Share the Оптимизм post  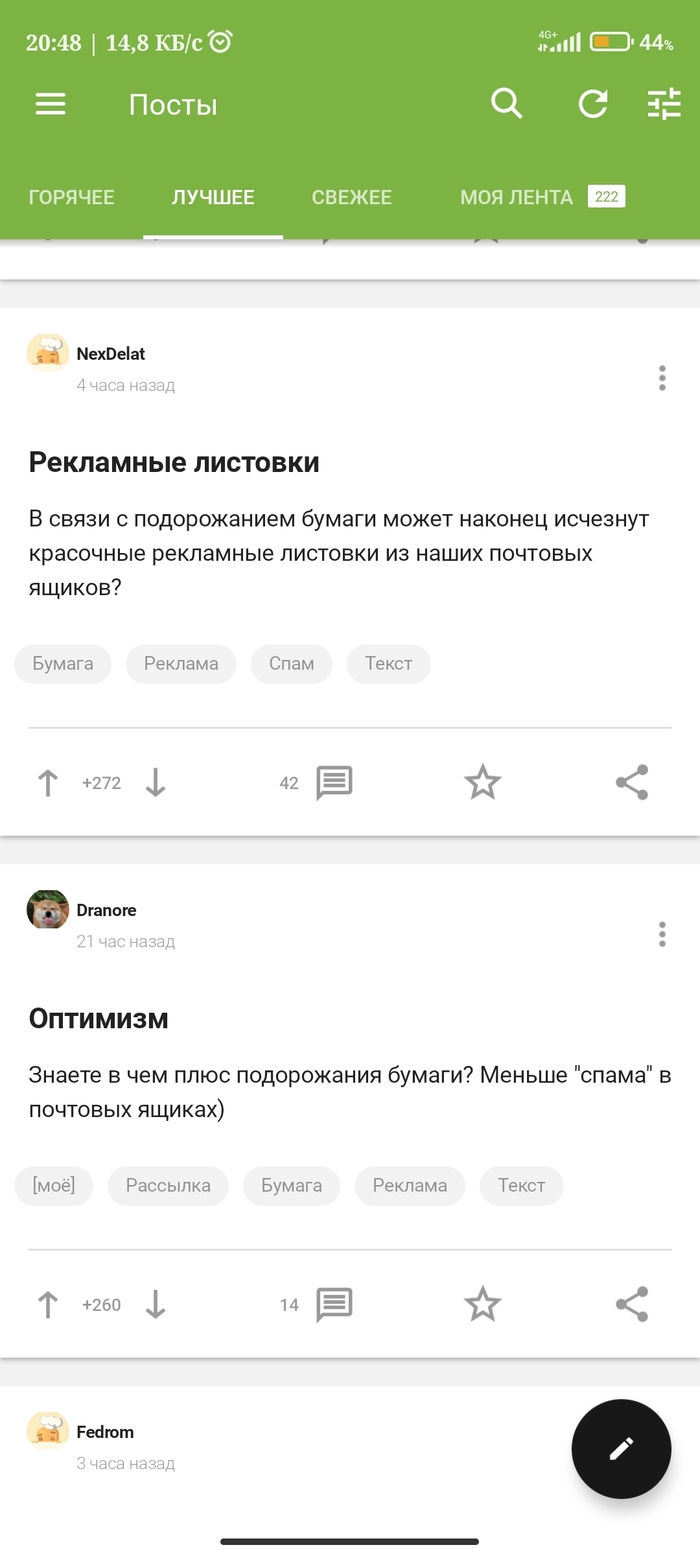[x=632, y=1305]
